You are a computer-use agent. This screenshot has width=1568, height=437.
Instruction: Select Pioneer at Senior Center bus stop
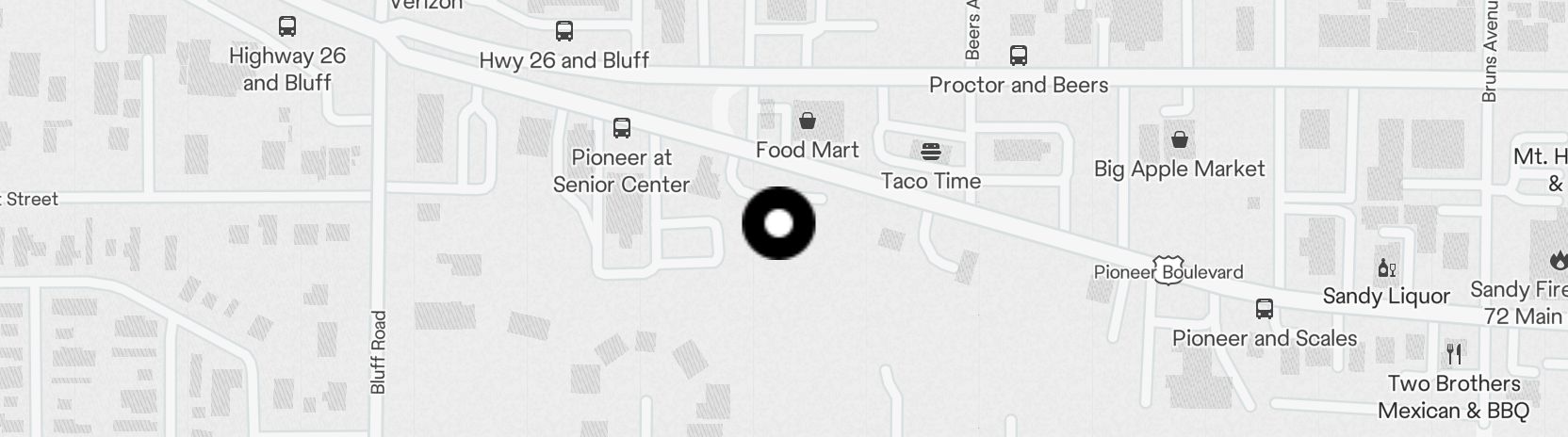click(622, 128)
